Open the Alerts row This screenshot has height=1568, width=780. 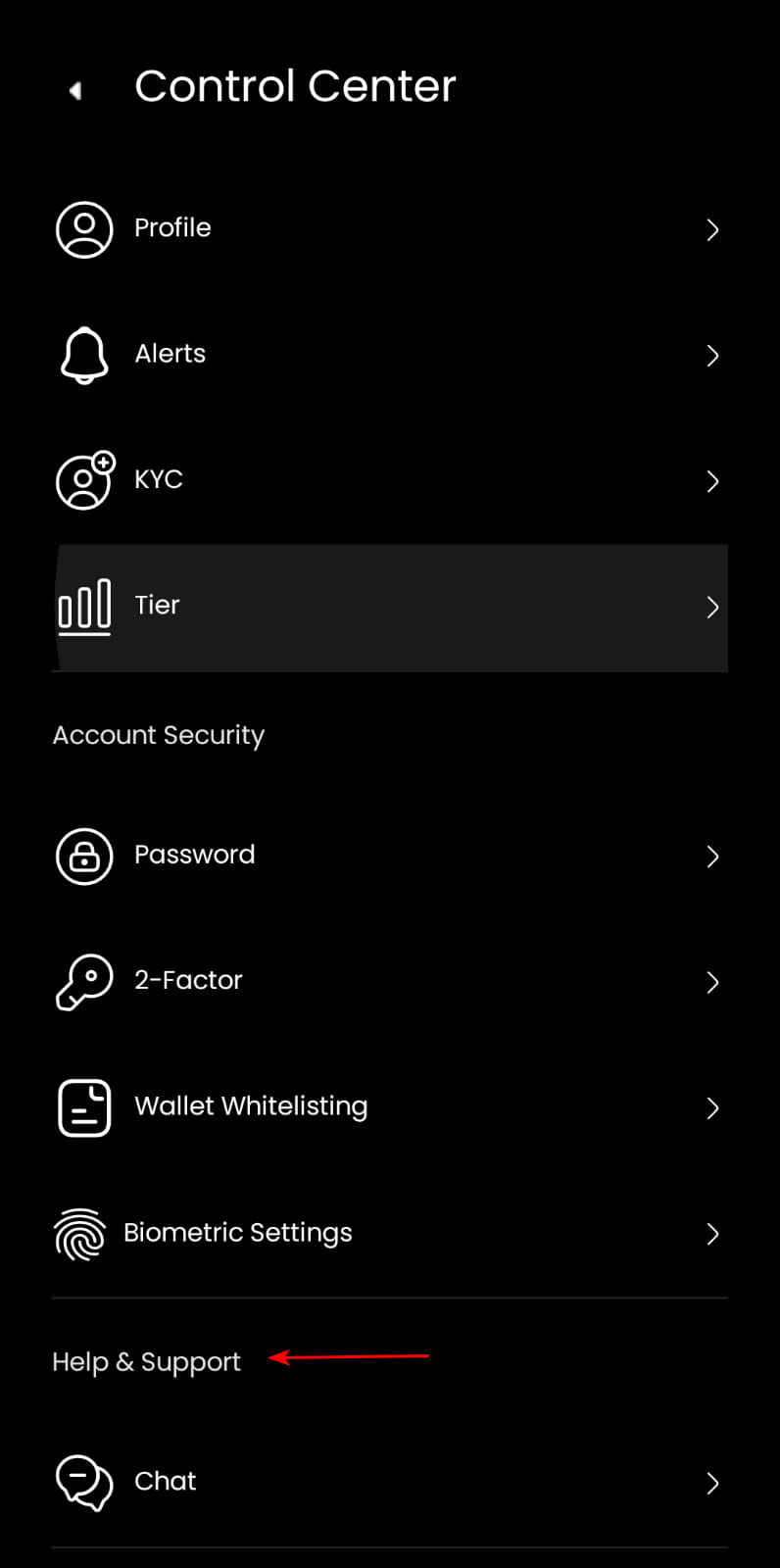389,354
